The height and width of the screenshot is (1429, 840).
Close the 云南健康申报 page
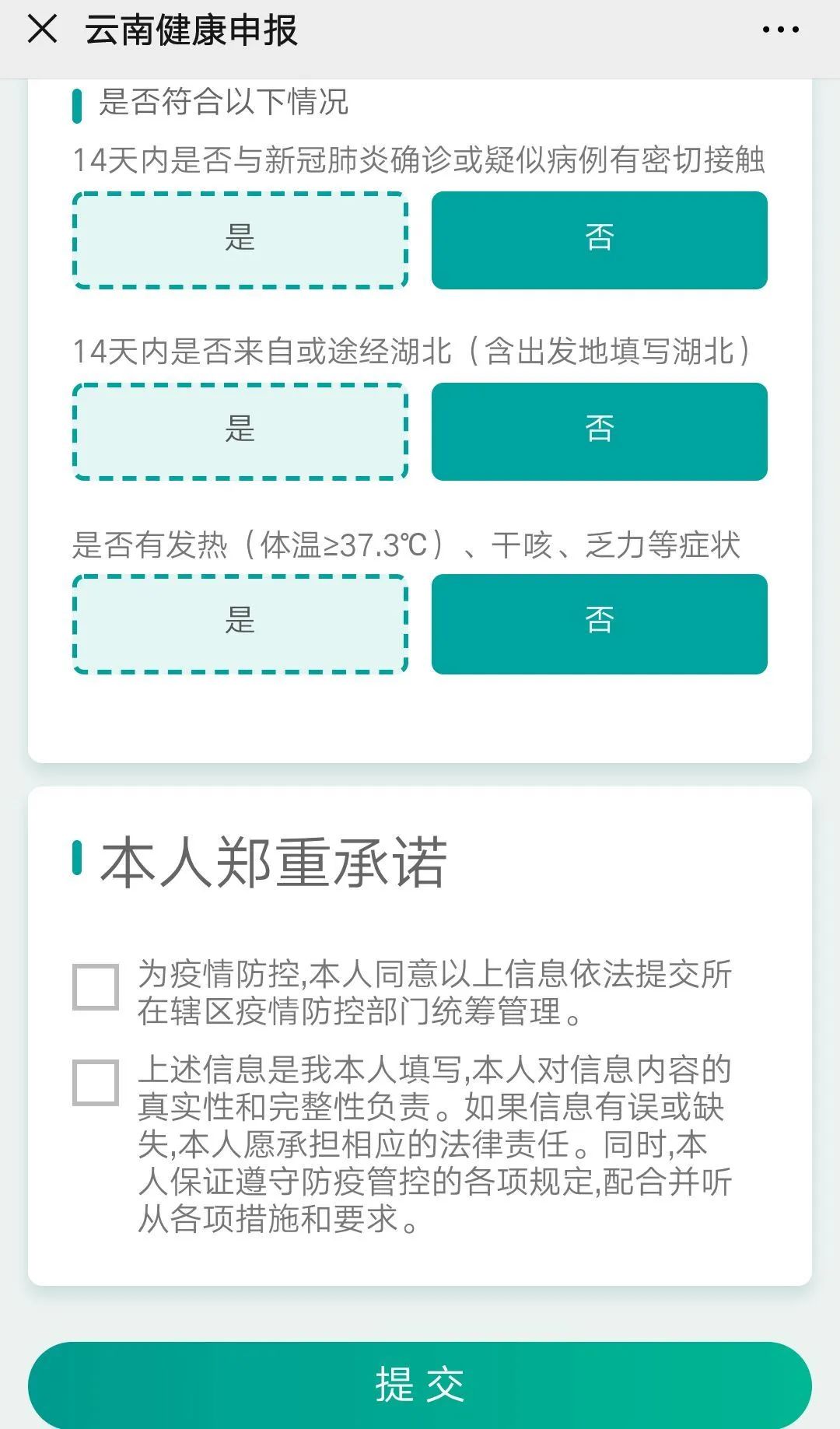42,30
